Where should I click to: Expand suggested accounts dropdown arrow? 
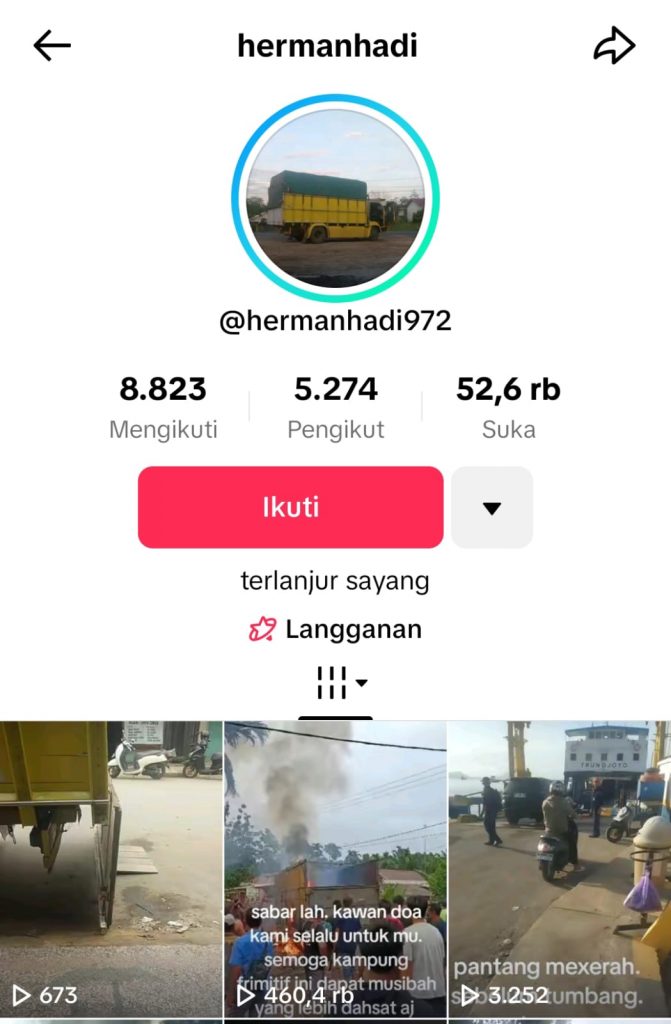click(492, 507)
